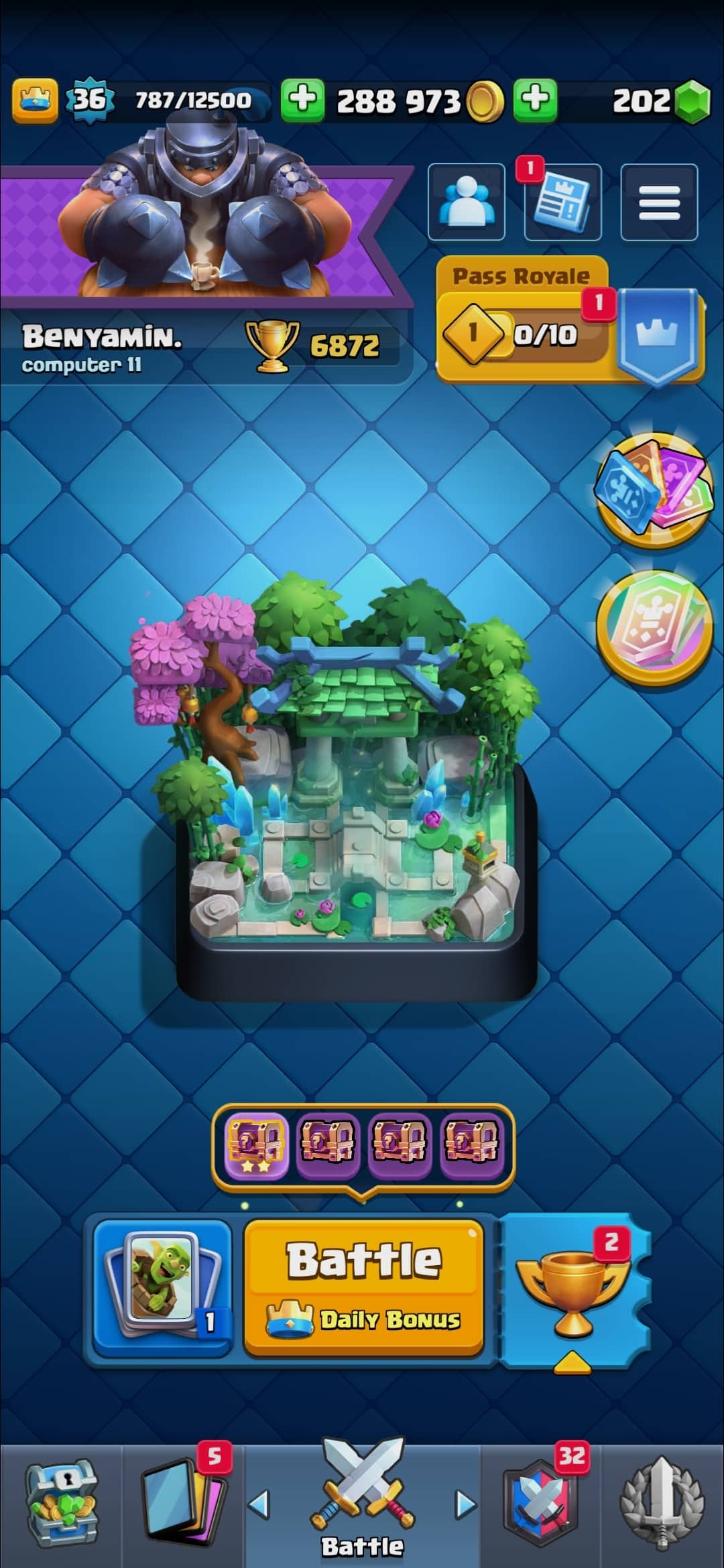Start a match with the Battle button

pyautogui.click(x=363, y=1288)
